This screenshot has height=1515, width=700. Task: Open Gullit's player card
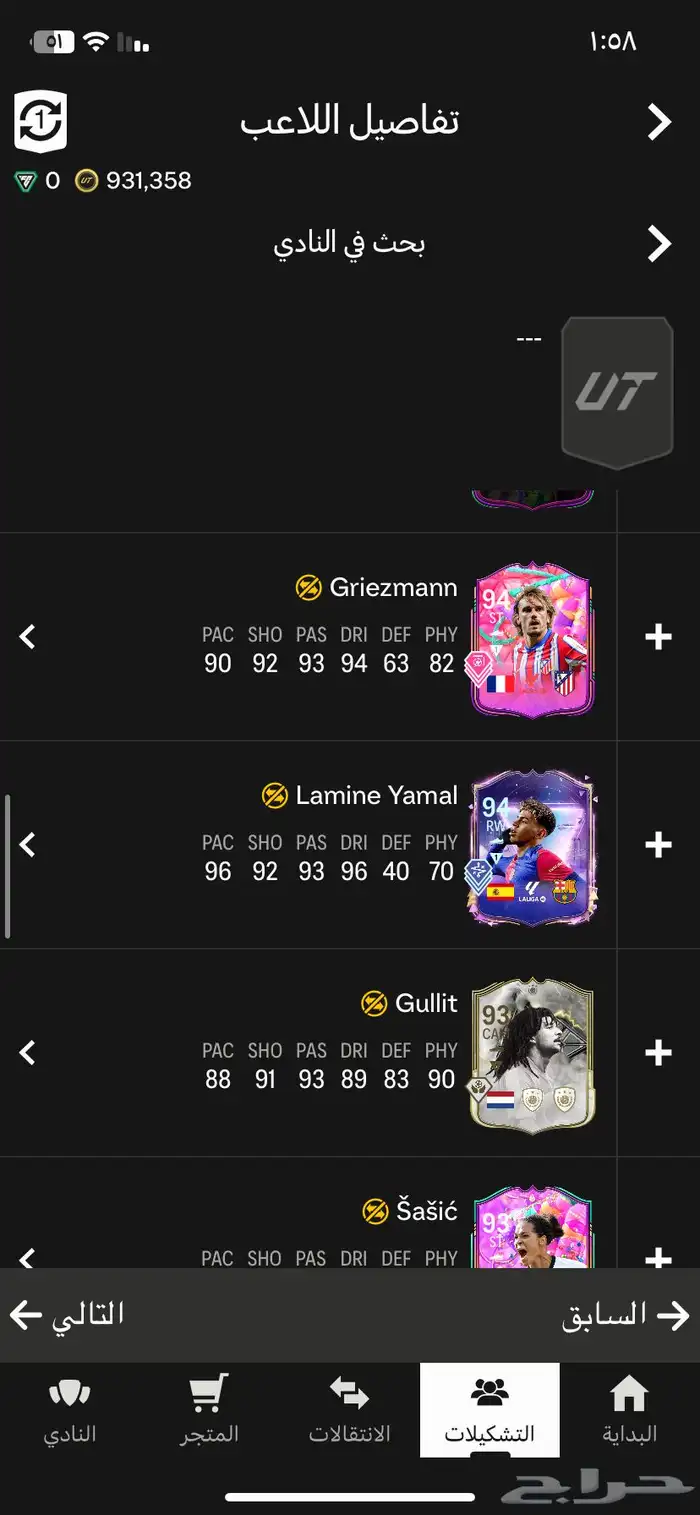coord(532,1056)
